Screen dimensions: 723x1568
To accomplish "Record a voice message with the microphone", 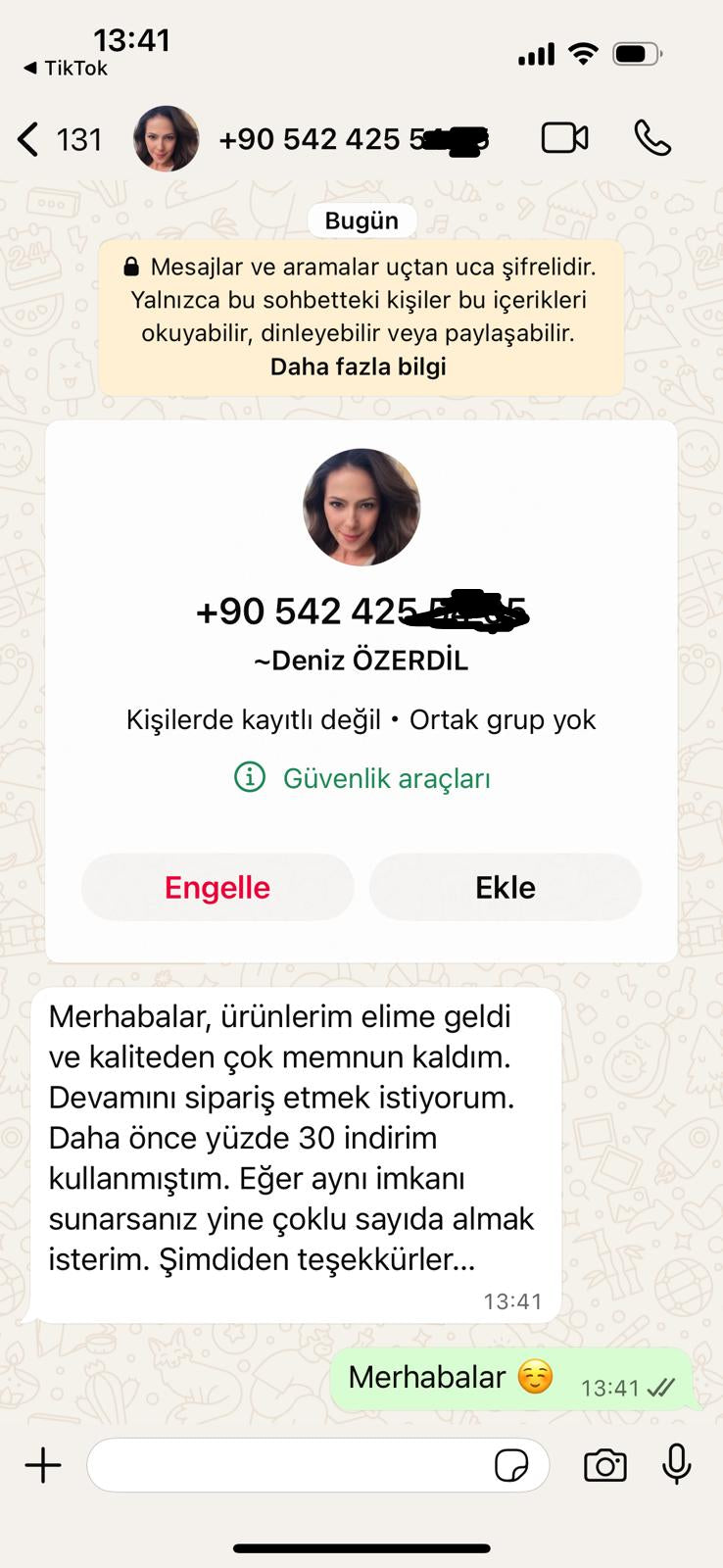I will 676,1466.
